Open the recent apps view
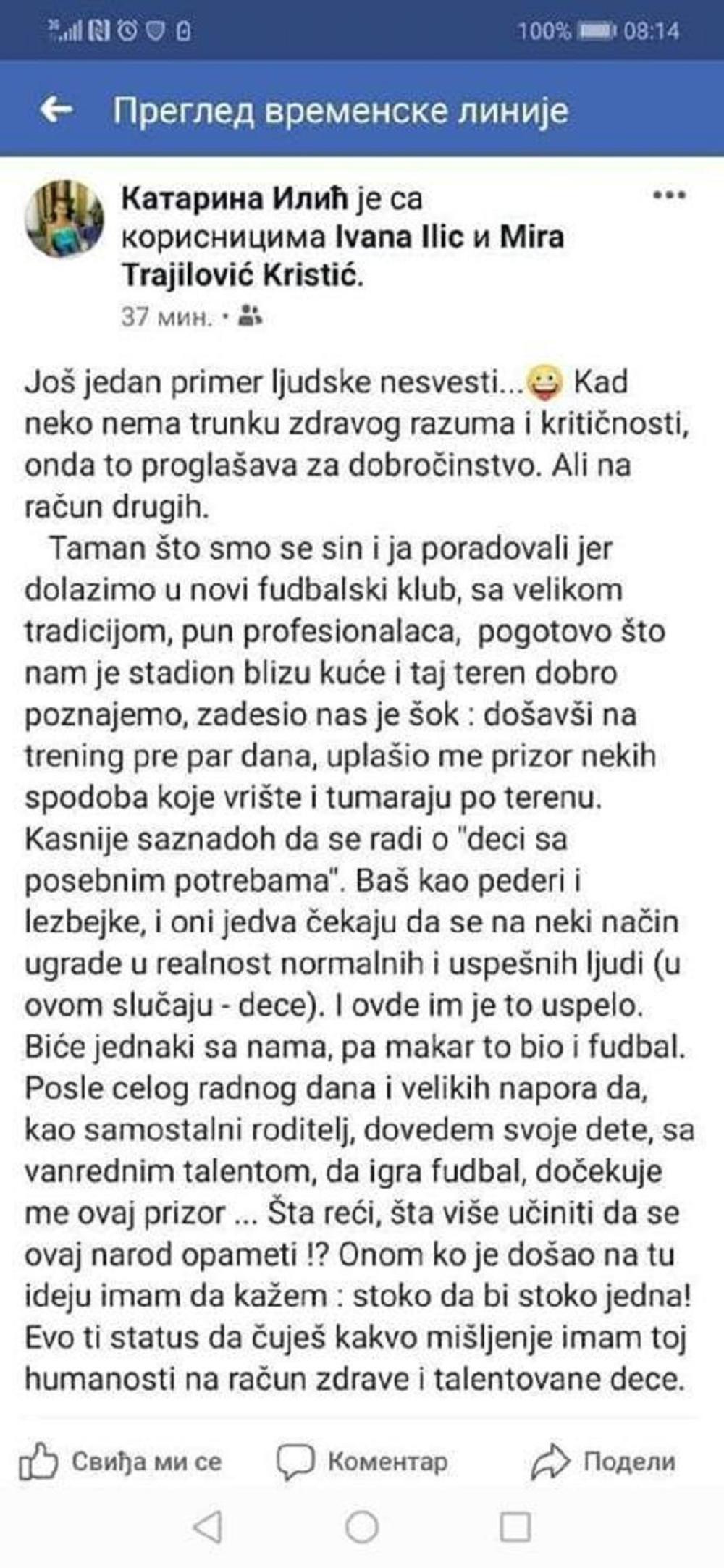 [x=515, y=1527]
